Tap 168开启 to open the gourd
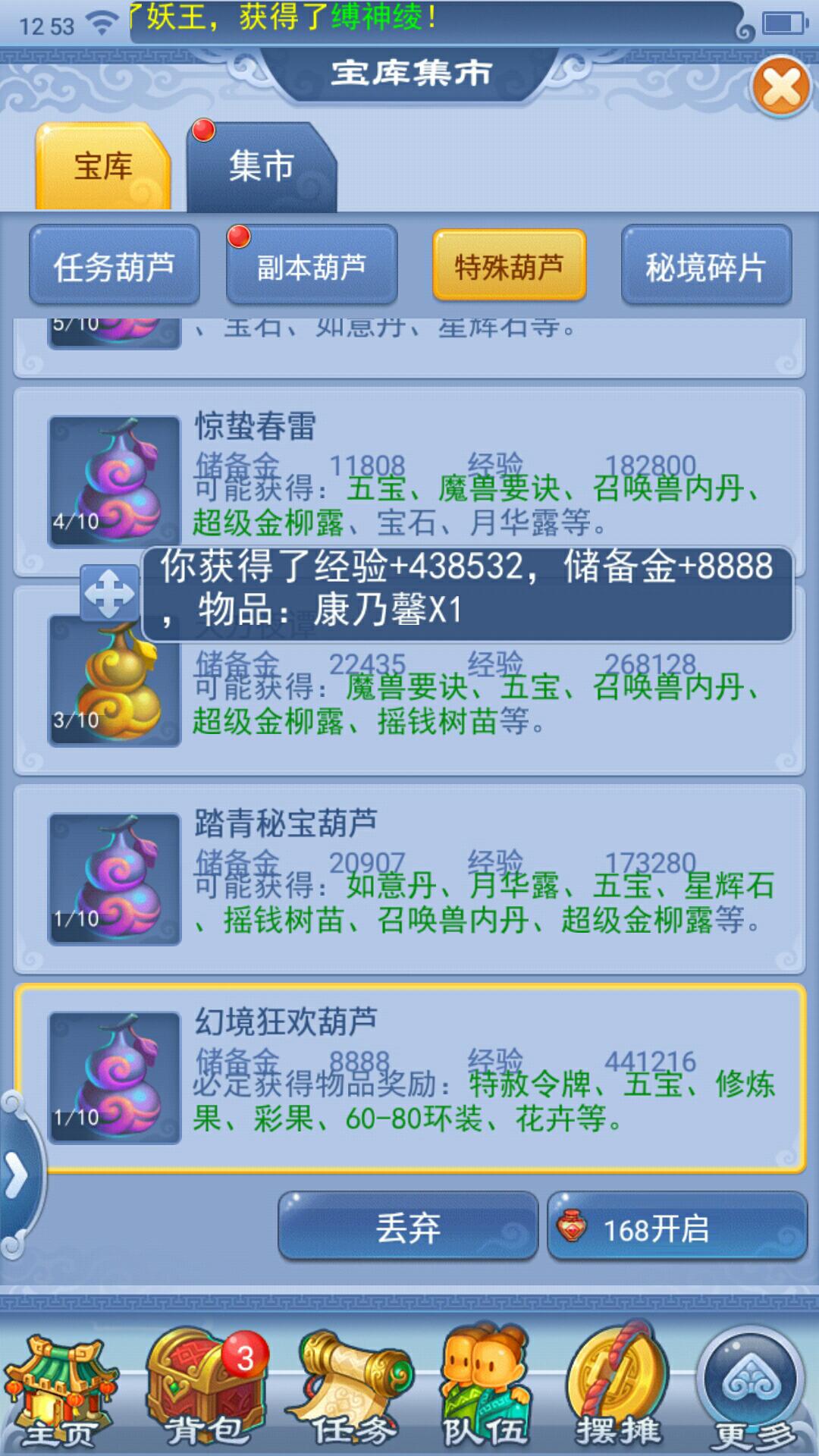The width and height of the screenshot is (819, 1456). (x=677, y=1228)
